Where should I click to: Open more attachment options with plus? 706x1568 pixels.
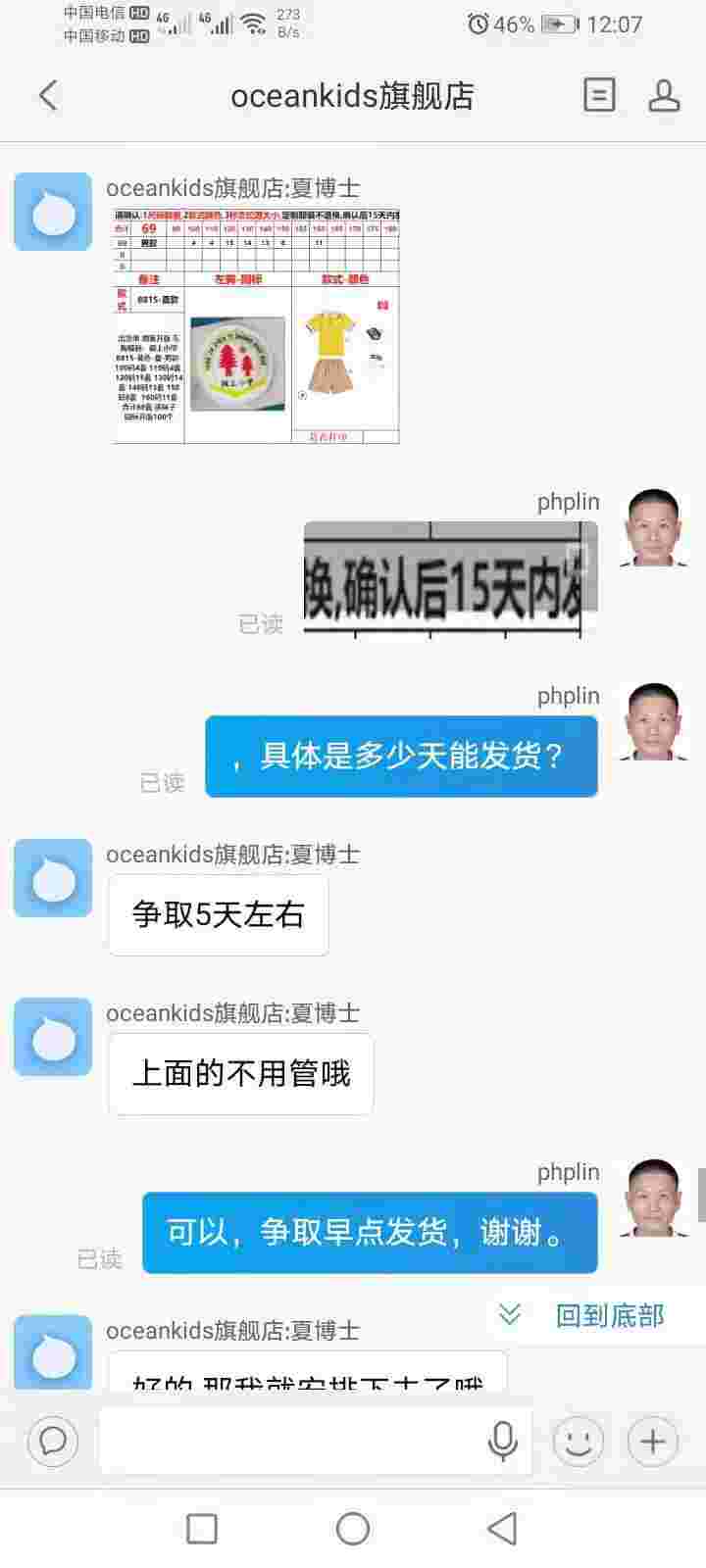pos(653,1441)
